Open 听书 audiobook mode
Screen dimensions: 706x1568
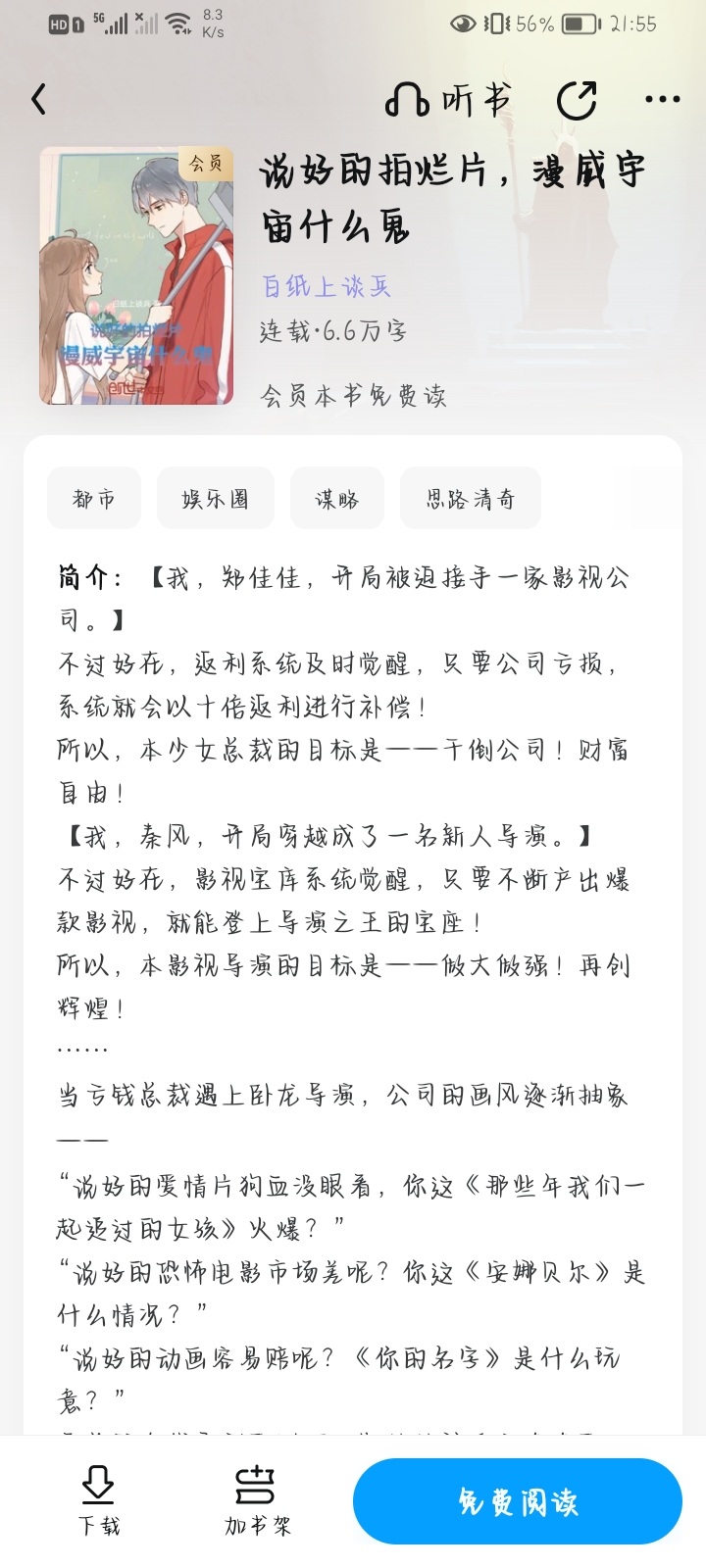point(447,99)
